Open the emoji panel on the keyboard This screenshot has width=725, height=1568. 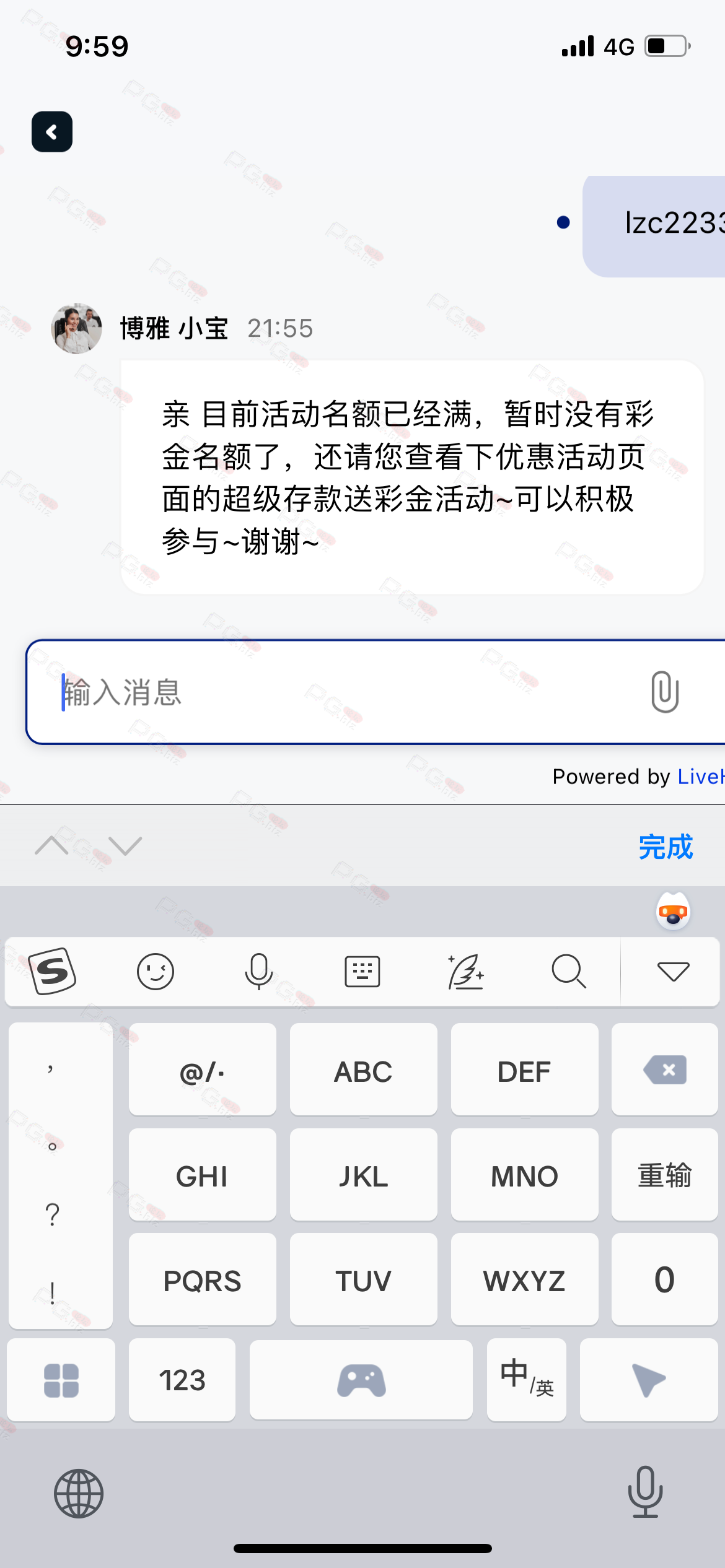pos(155,971)
